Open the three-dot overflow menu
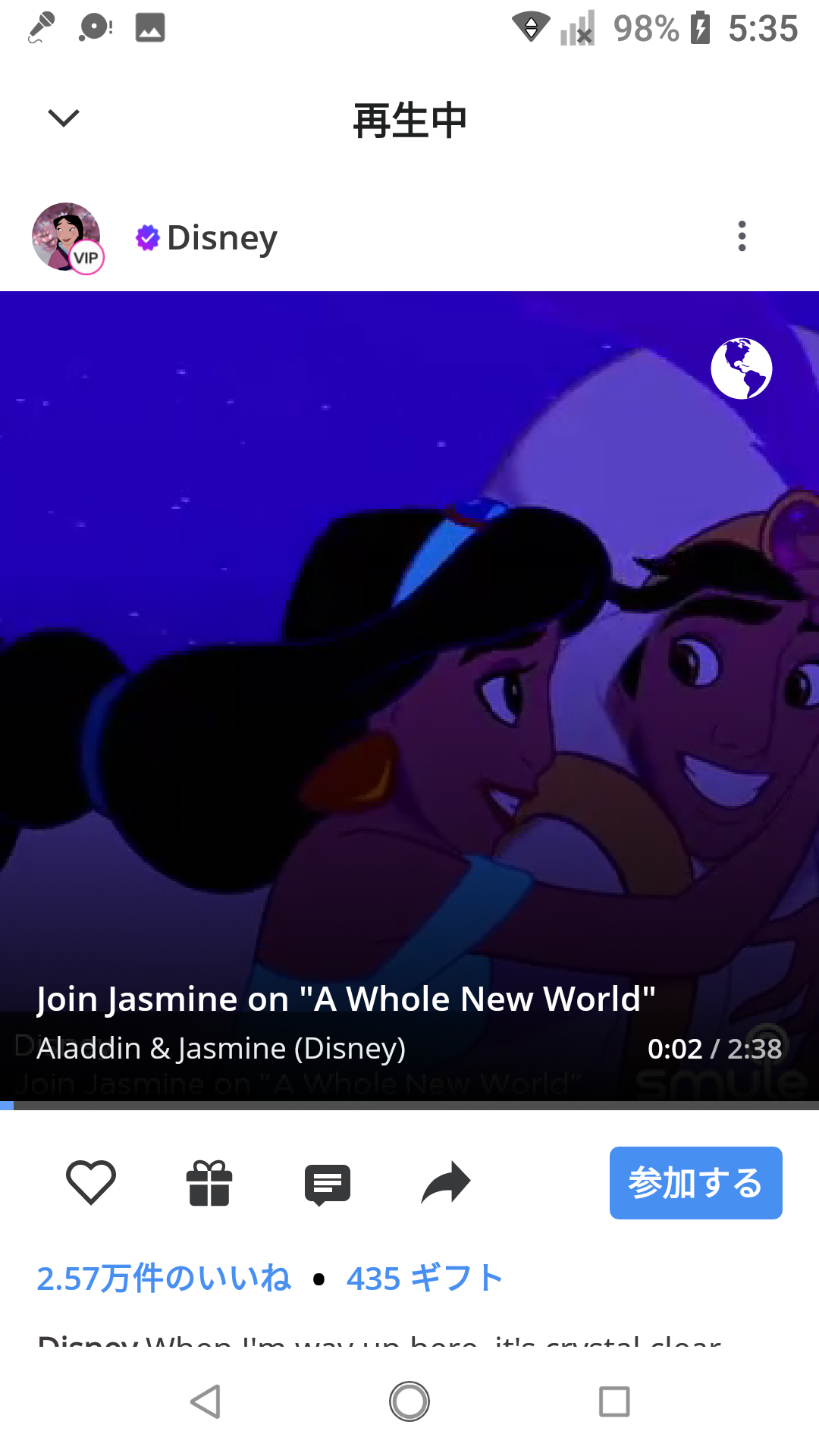Screen dimensions: 819x1456 coord(742,237)
